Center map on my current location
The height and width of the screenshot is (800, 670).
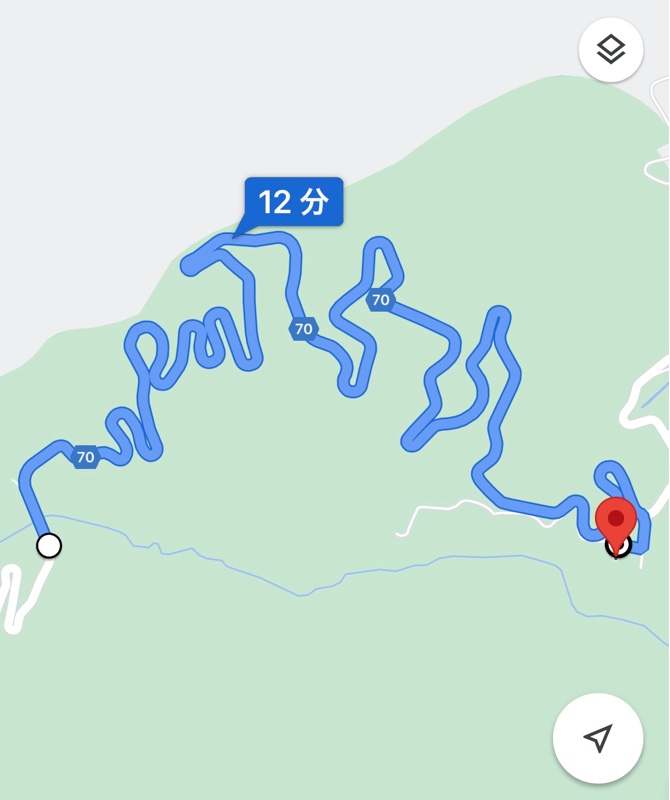tap(598, 738)
